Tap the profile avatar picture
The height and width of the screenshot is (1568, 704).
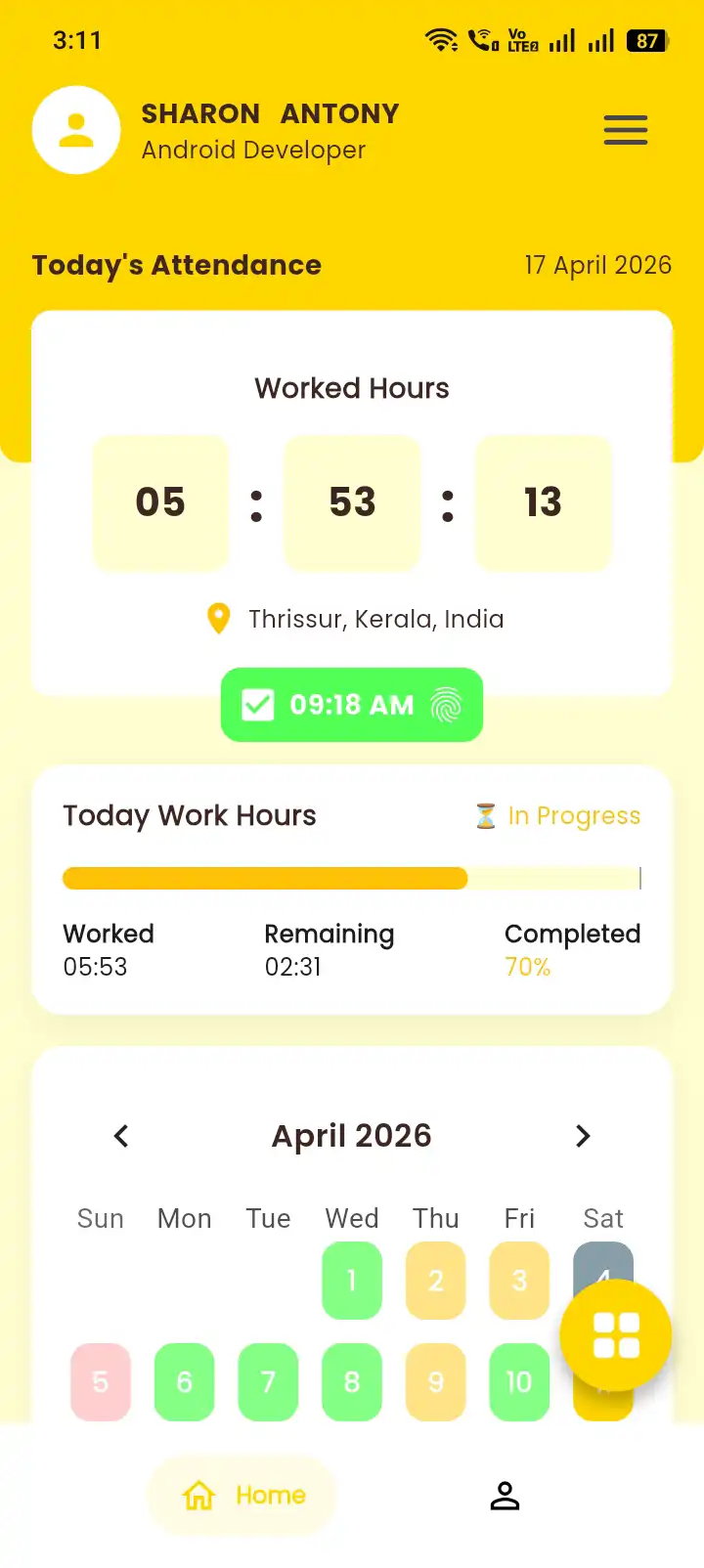[76, 130]
